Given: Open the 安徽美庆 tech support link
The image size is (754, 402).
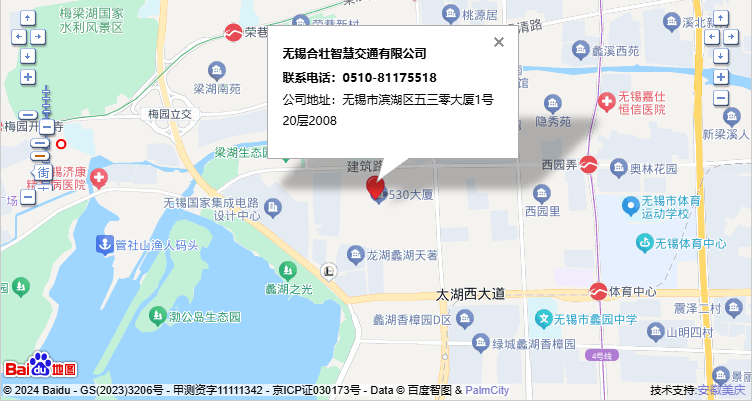Looking at the screenshot, I should tap(723, 390).
